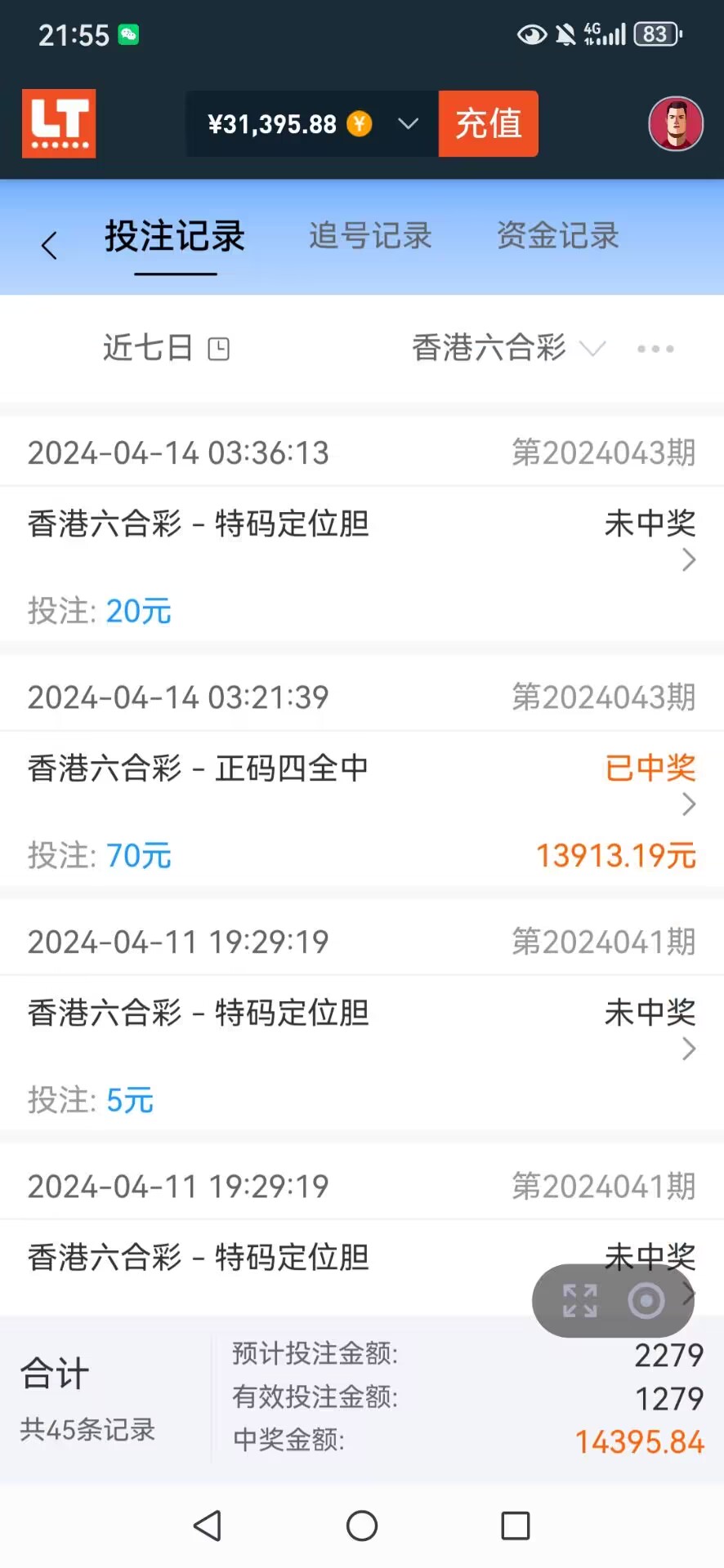Switch to the 资金记录 tab
The width and height of the screenshot is (724, 1568).
(x=557, y=236)
